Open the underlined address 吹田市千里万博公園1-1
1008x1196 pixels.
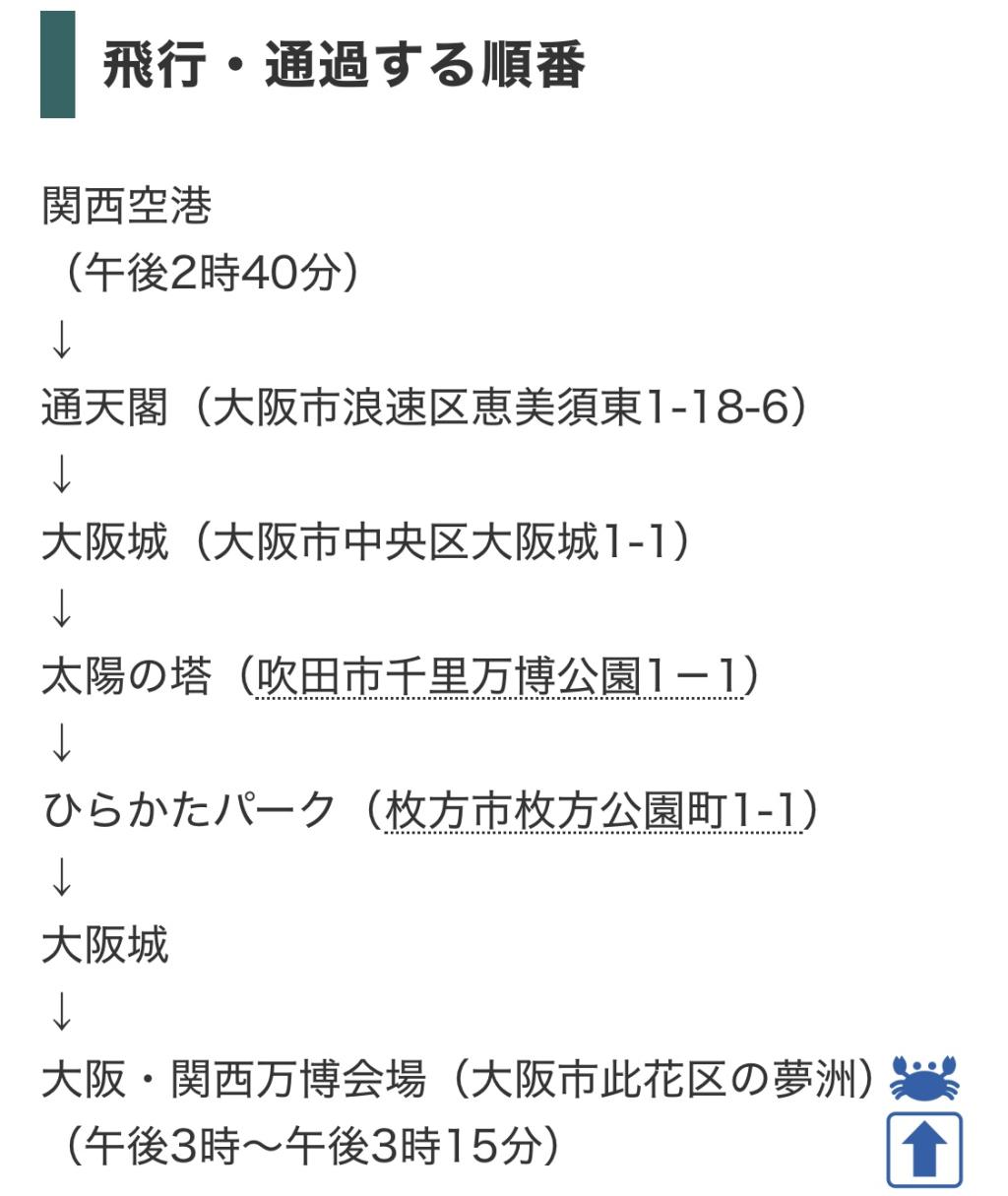pyautogui.click(x=498, y=676)
